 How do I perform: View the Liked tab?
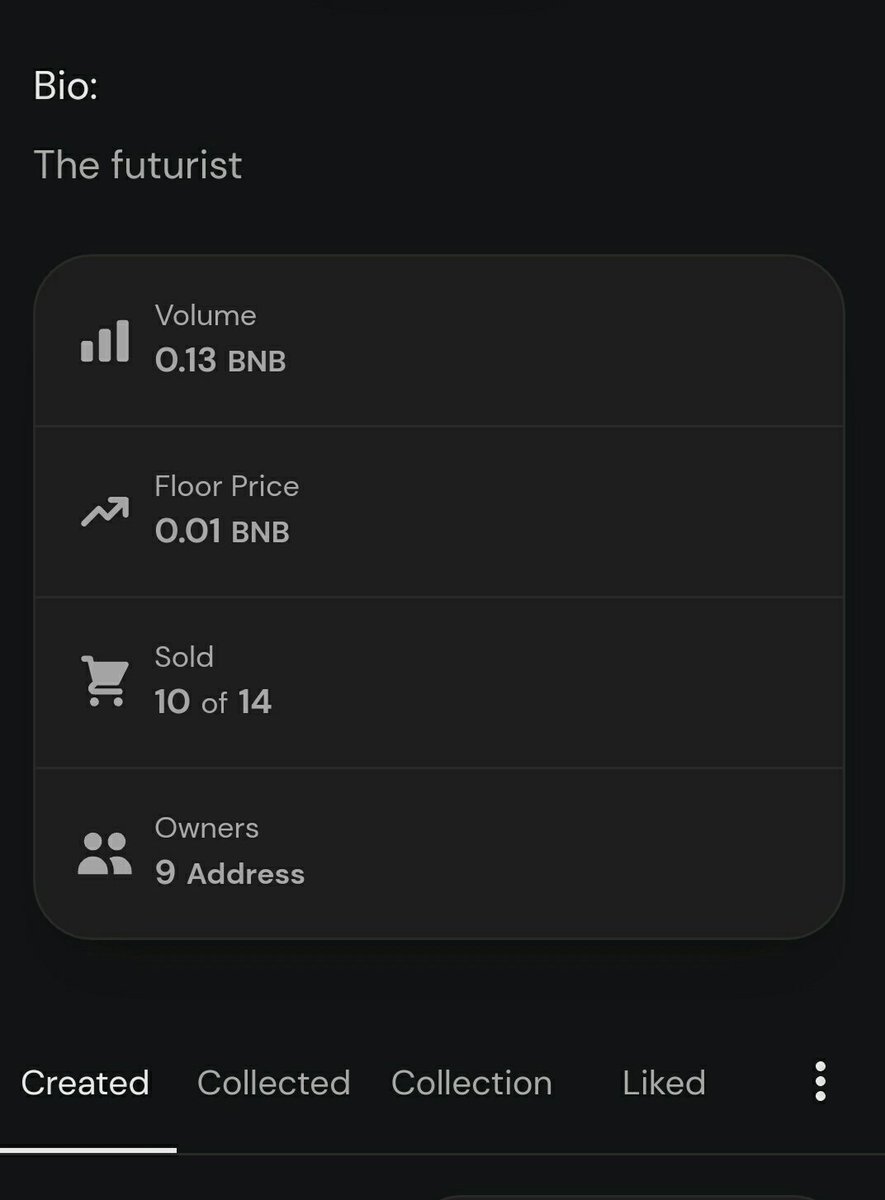coord(664,1083)
